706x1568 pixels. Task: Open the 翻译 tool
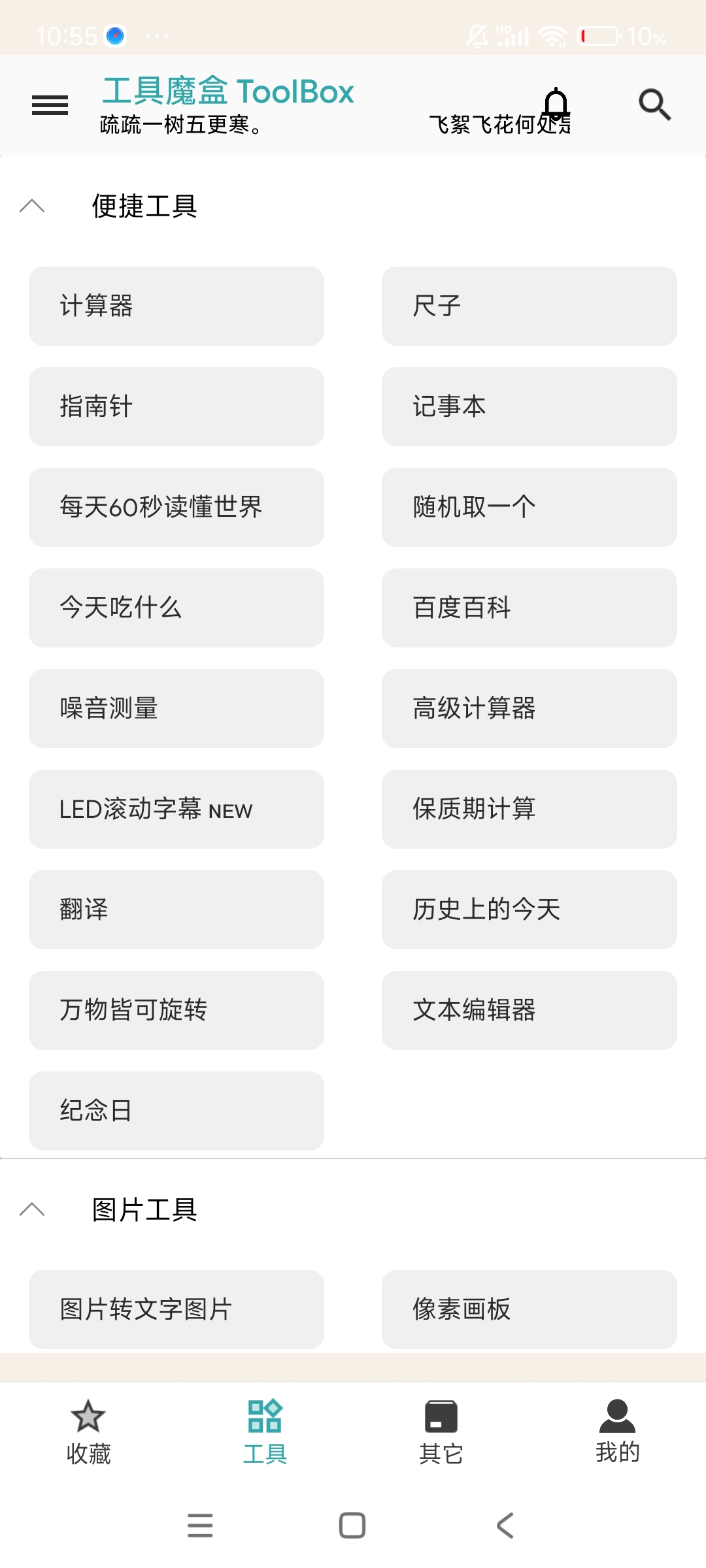point(176,909)
